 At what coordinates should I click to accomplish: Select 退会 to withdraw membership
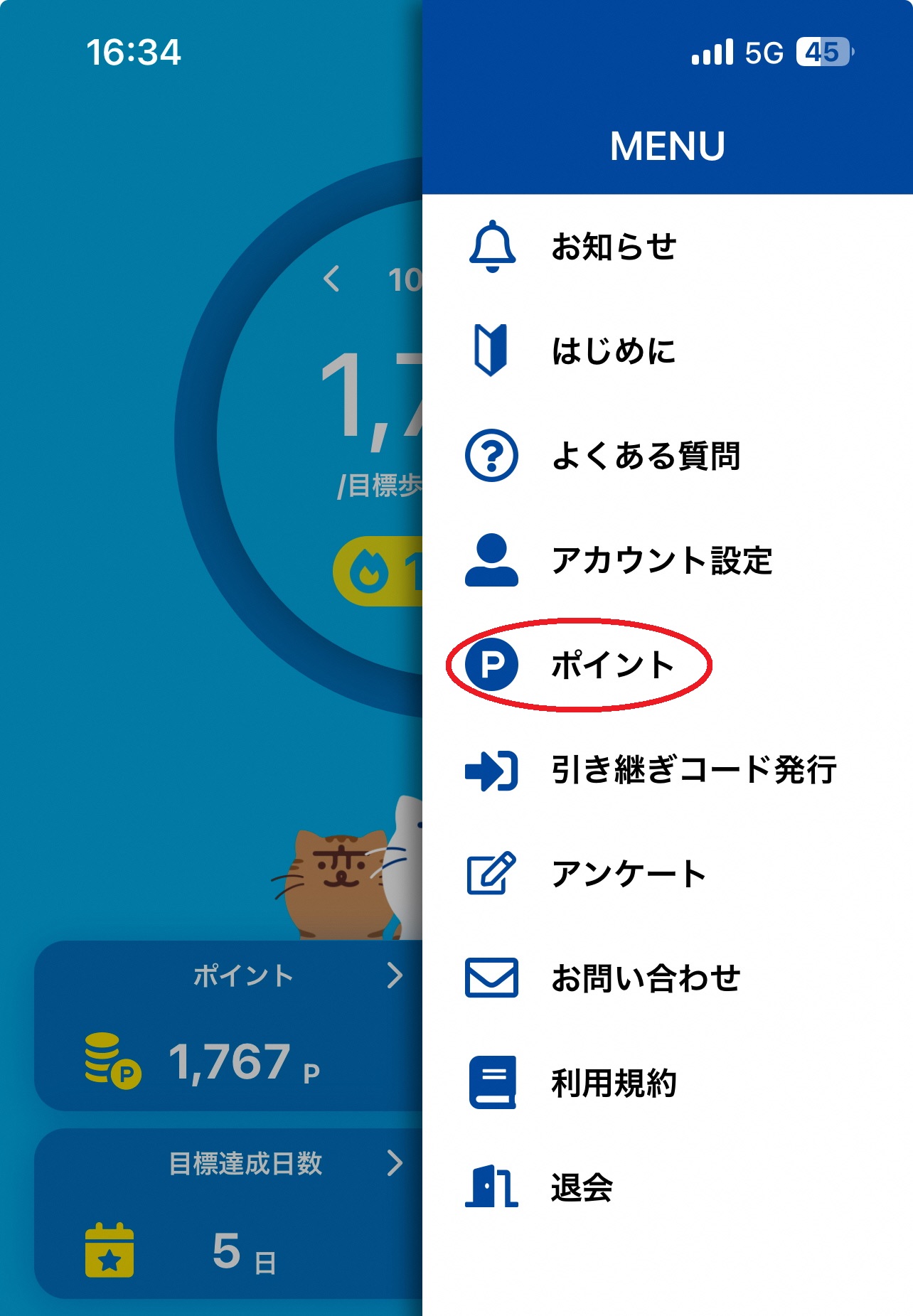(581, 1187)
